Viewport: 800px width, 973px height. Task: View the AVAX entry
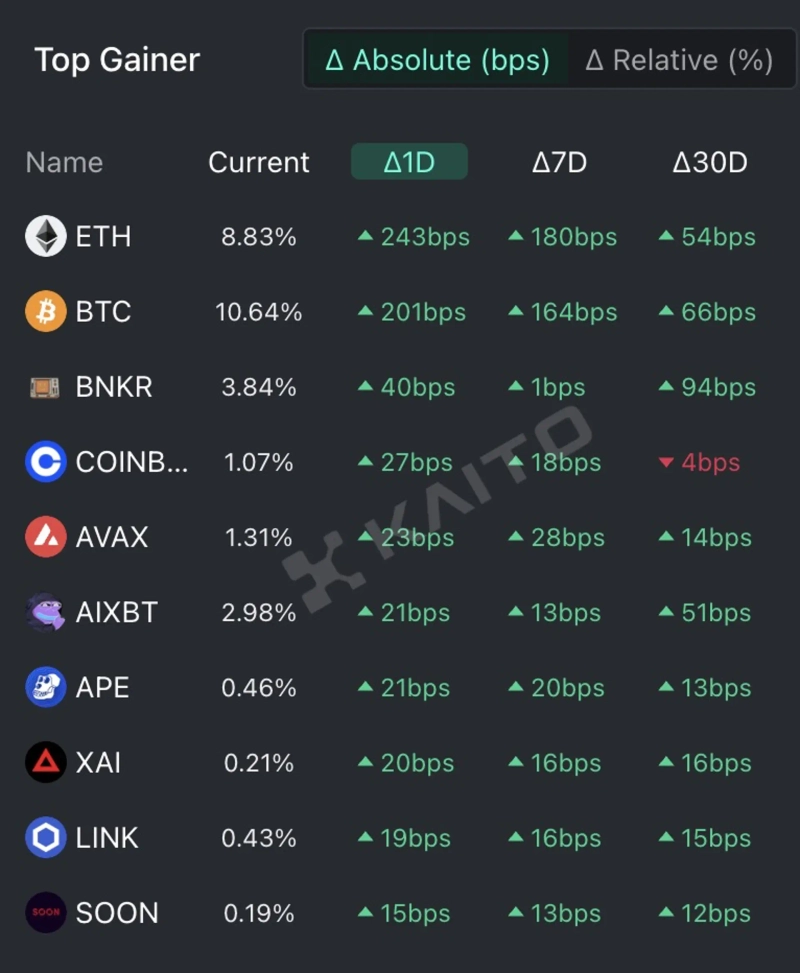111,537
